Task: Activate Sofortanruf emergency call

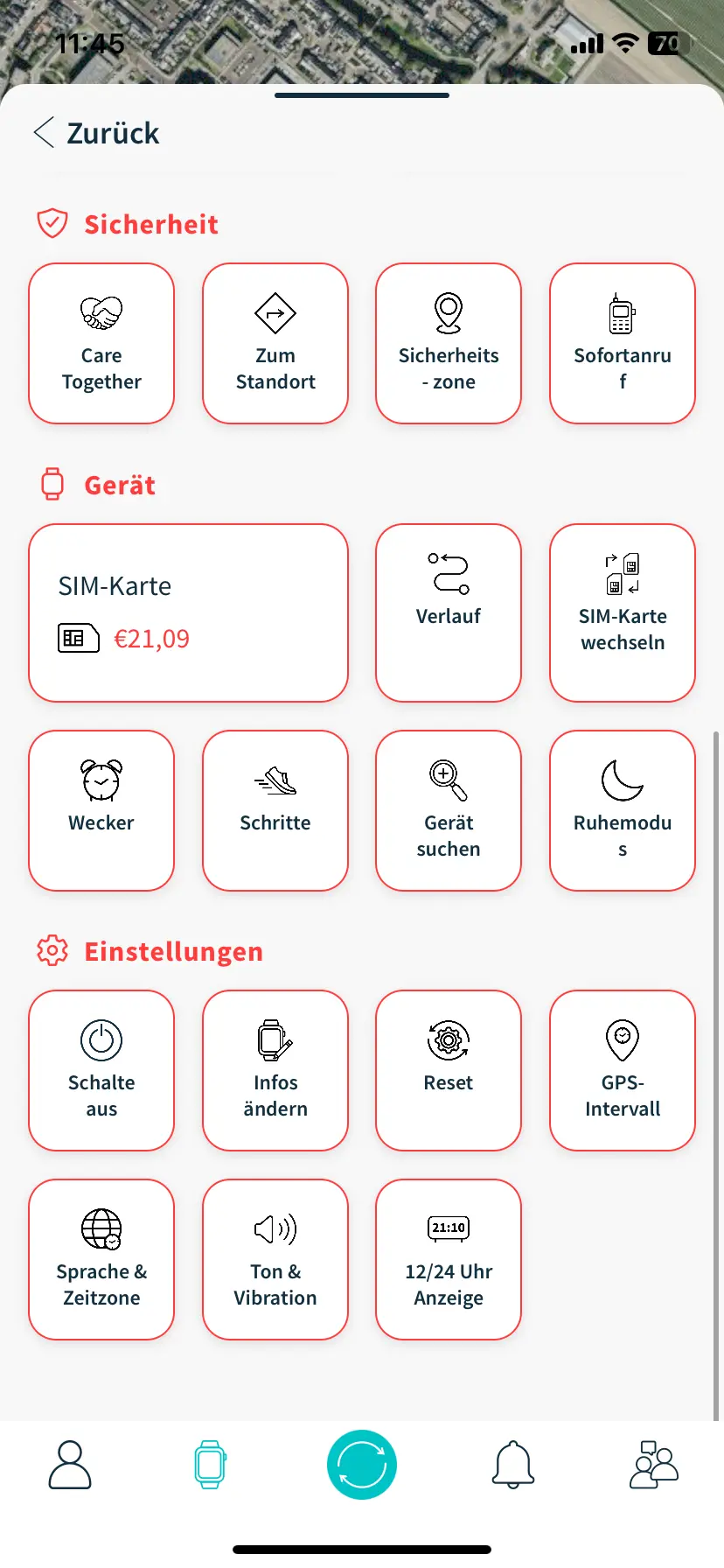Action: coord(622,343)
